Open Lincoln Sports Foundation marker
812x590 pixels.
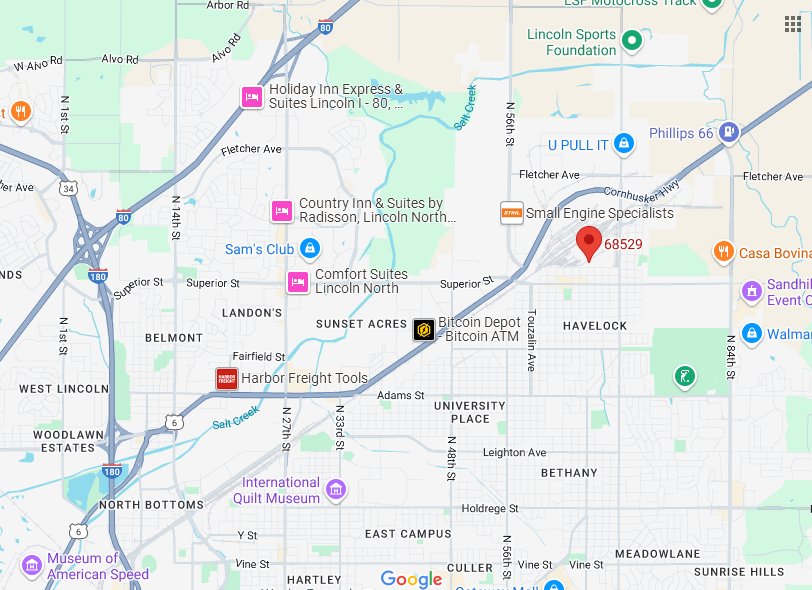click(631, 41)
